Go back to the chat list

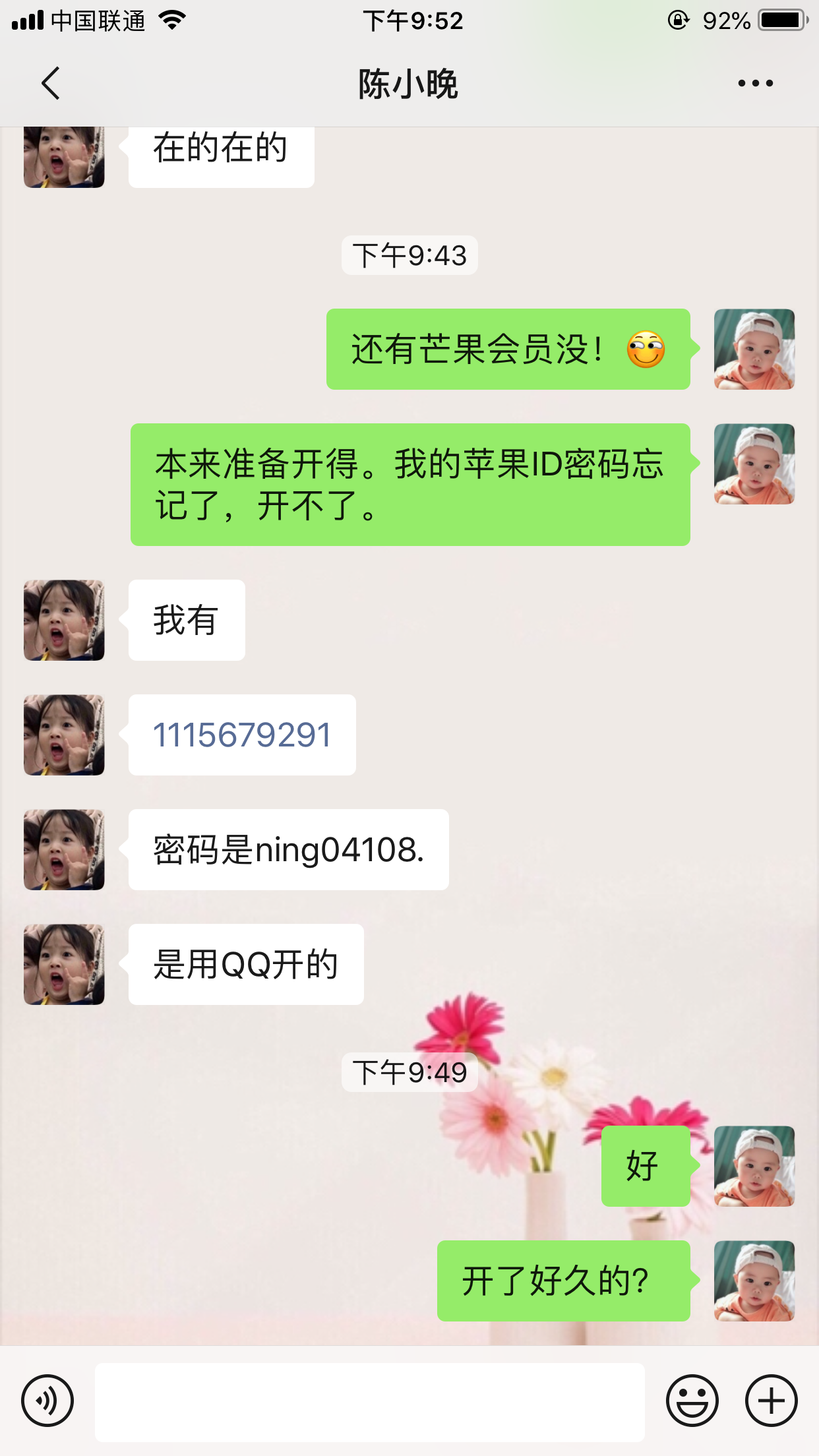point(51,84)
